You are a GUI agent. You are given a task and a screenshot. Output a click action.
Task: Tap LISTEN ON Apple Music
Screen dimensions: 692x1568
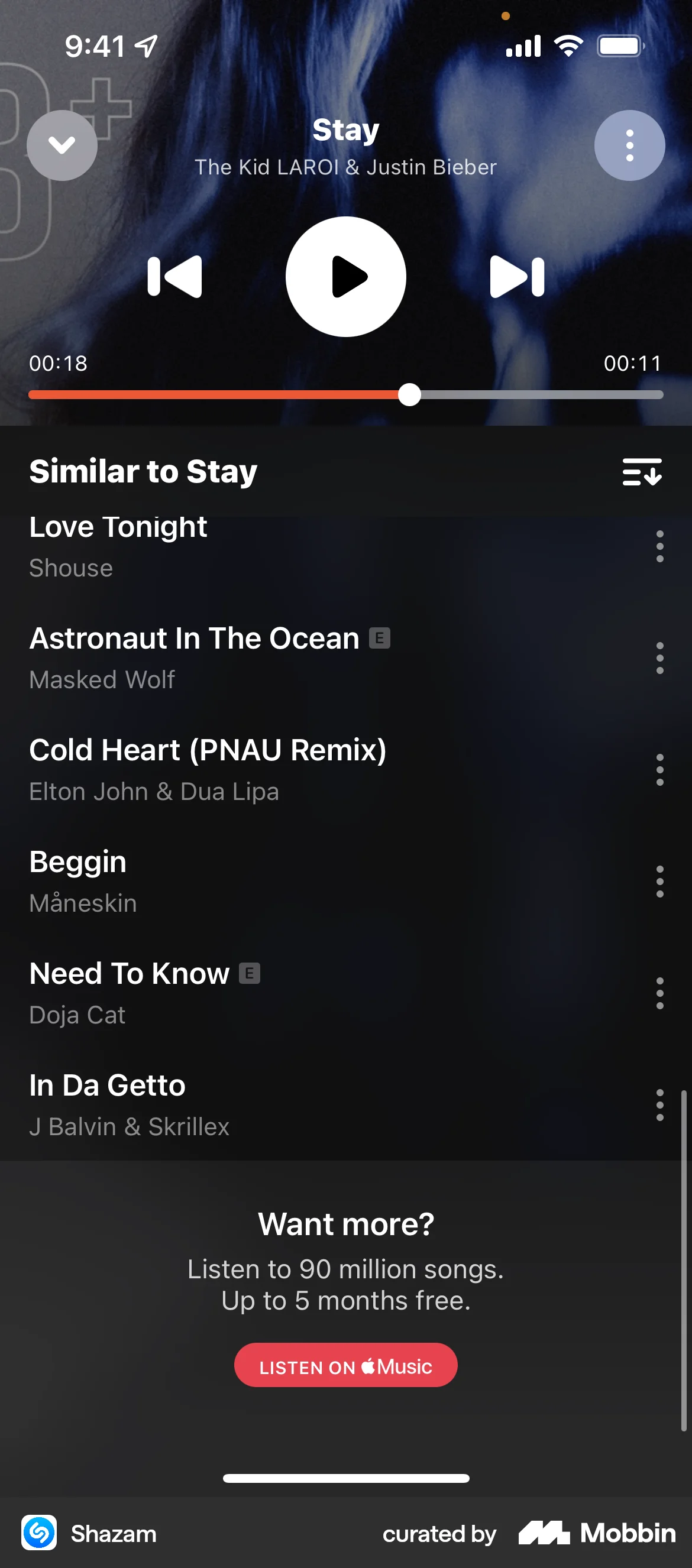click(x=345, y=1365)
